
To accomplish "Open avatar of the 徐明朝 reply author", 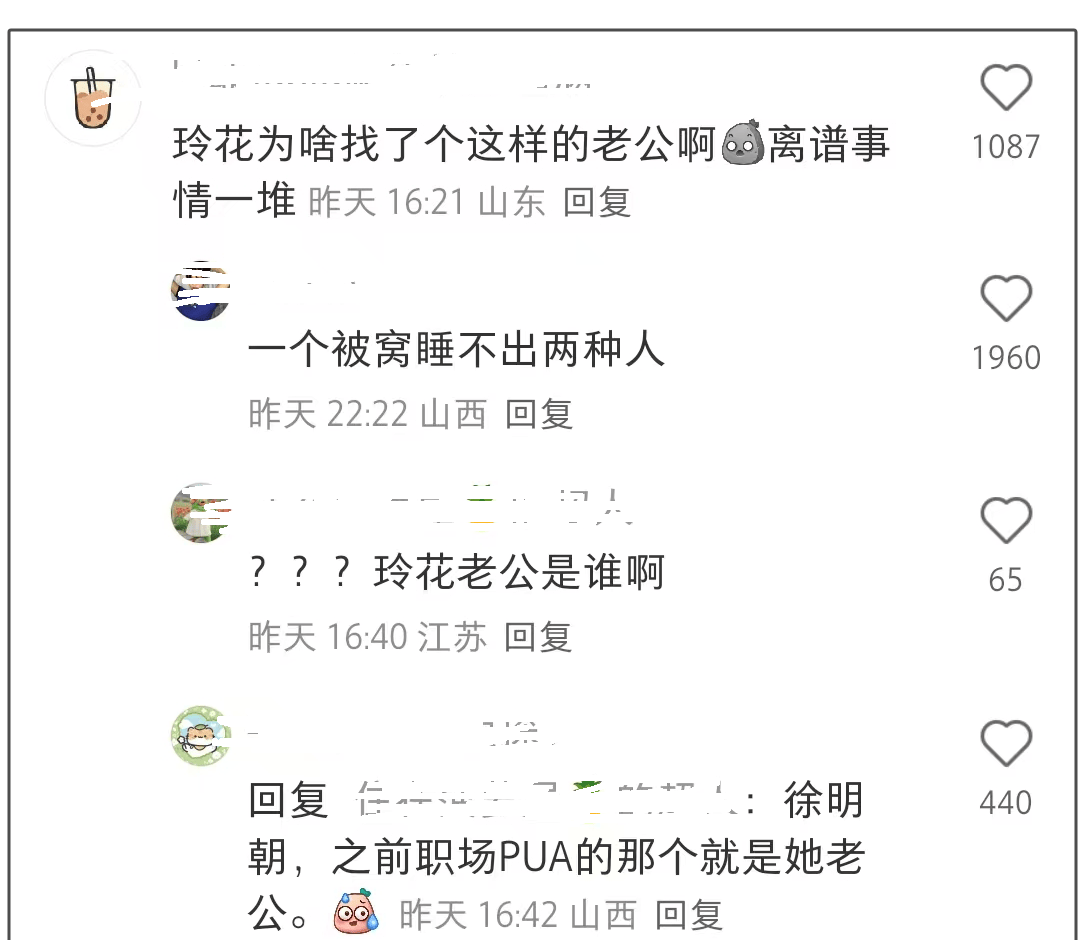I will pos(201,736).
